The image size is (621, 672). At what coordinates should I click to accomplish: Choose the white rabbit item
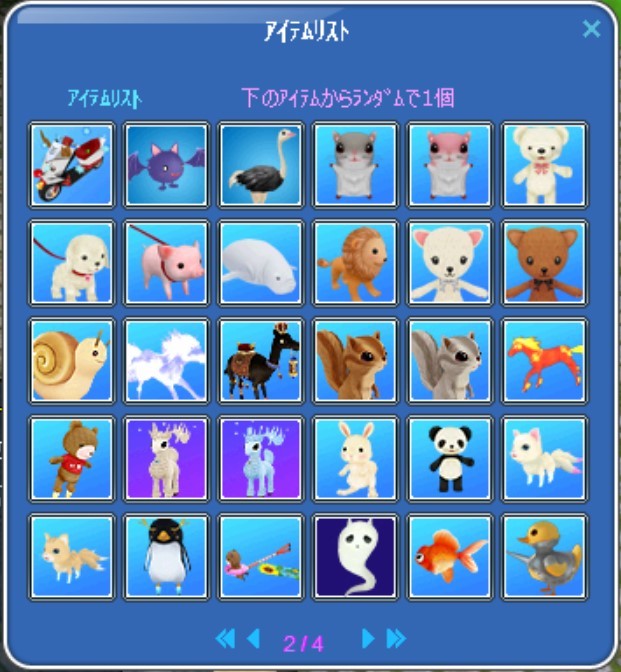click(355, 458)
